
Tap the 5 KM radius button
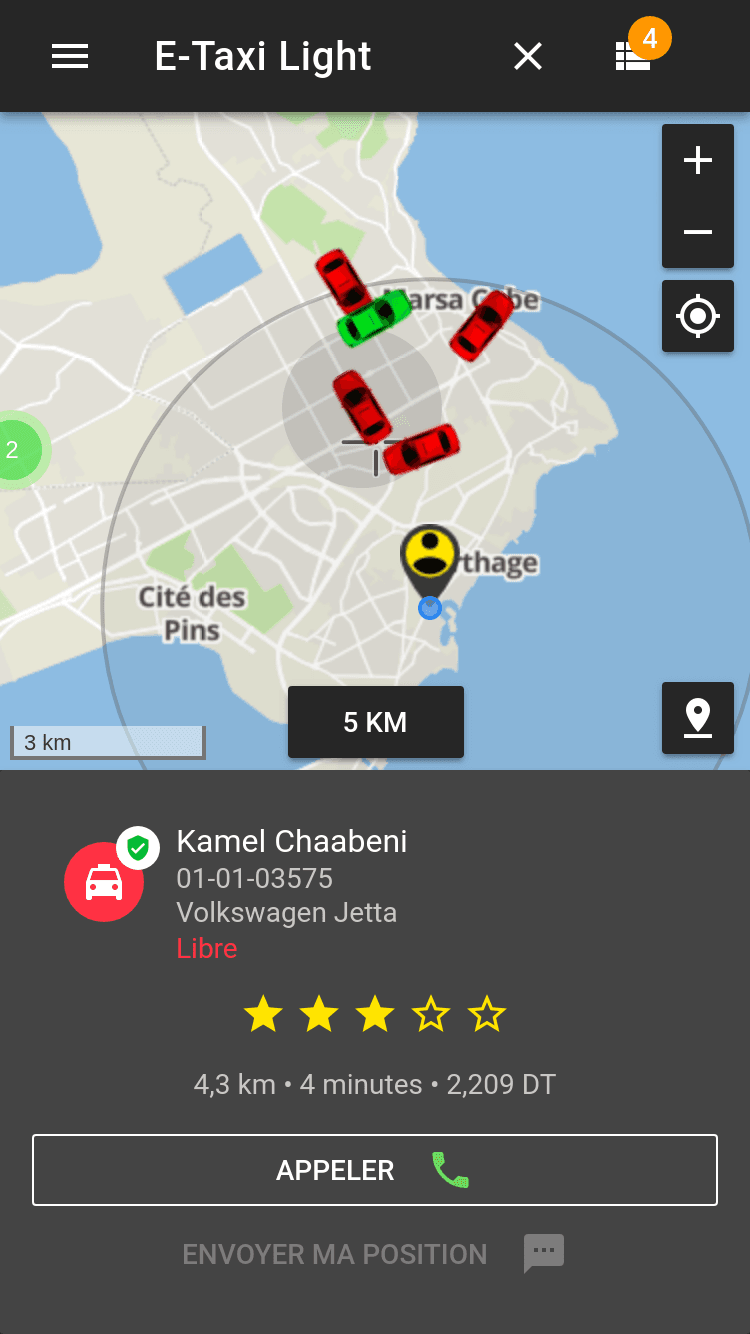375,722
